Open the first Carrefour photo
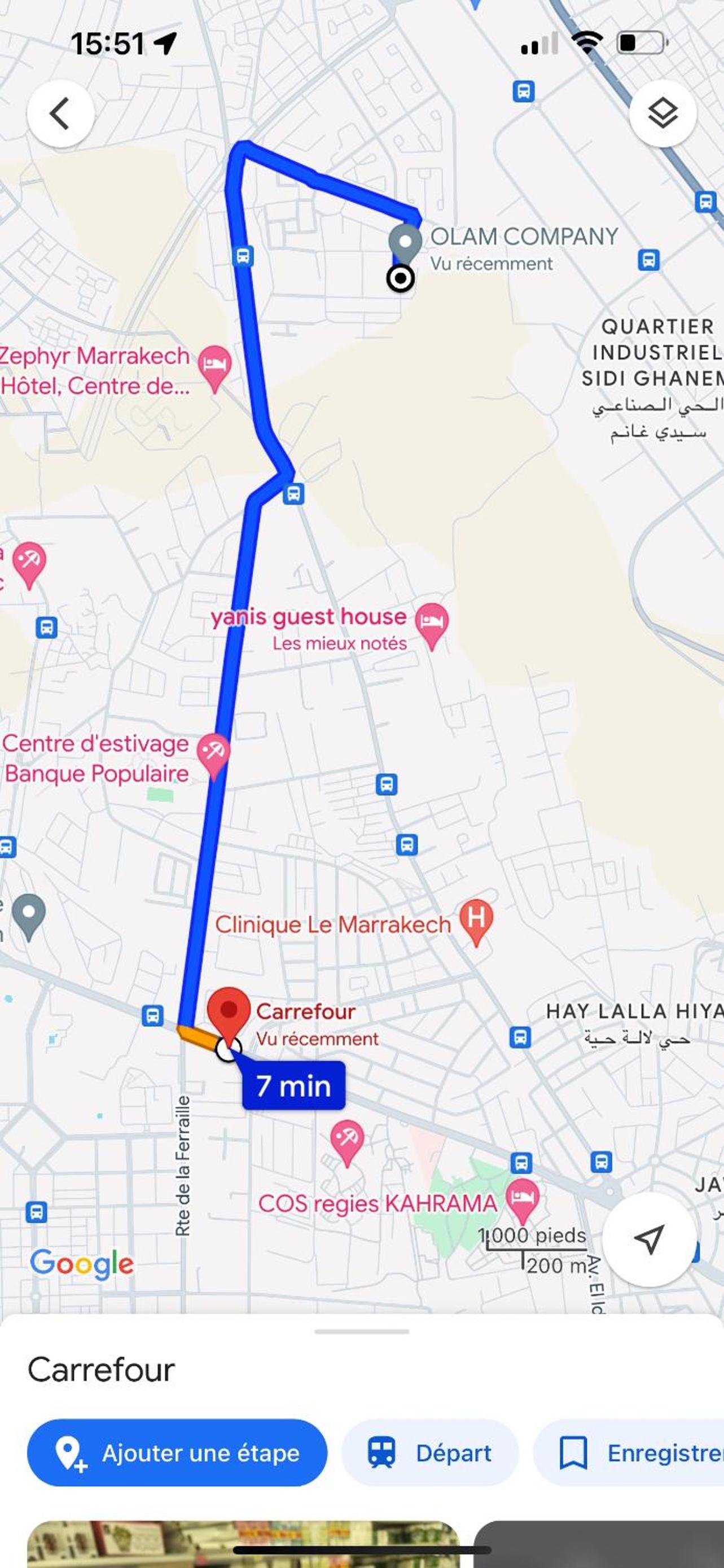The height and width of the screenshot is (1568, 724). (243, 1544)
